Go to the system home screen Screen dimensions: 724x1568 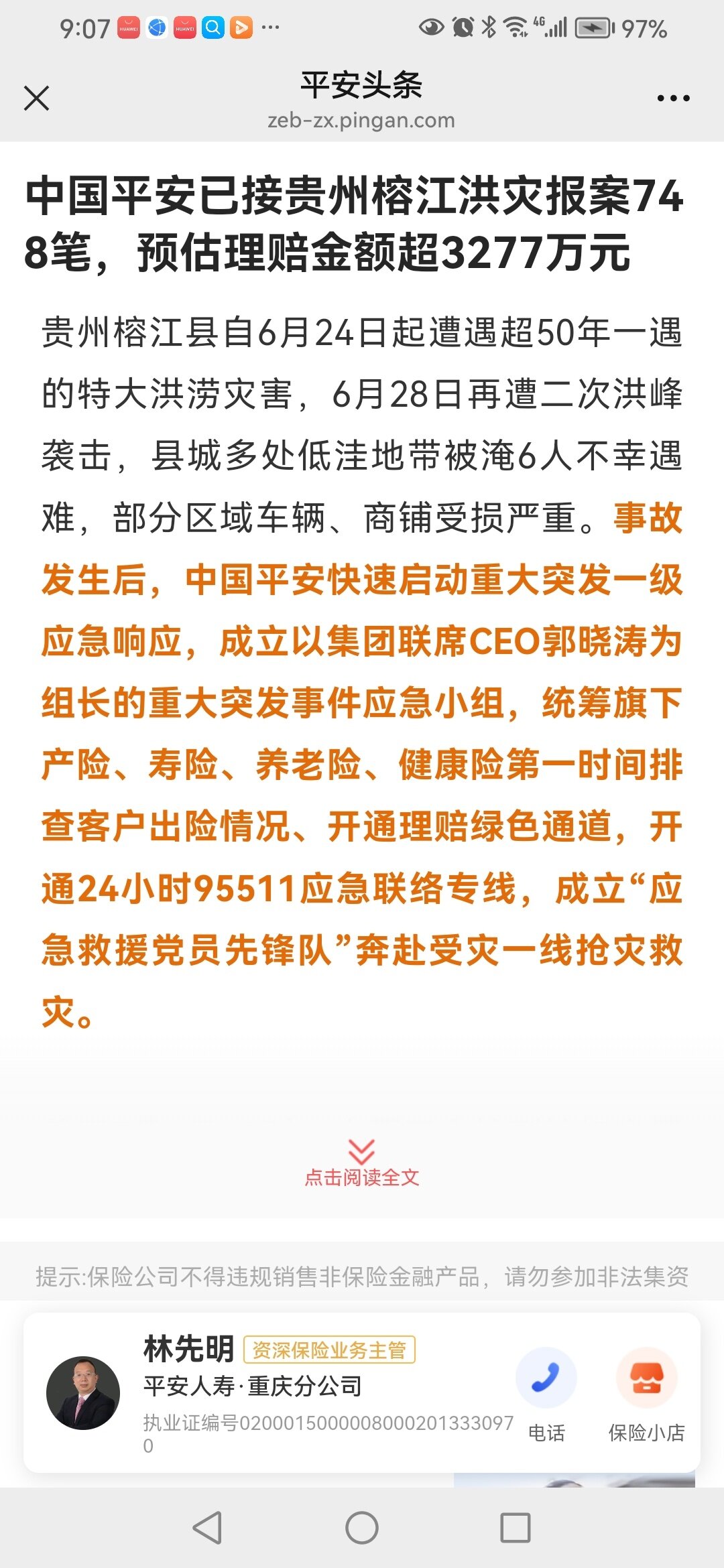[362, 1527]
